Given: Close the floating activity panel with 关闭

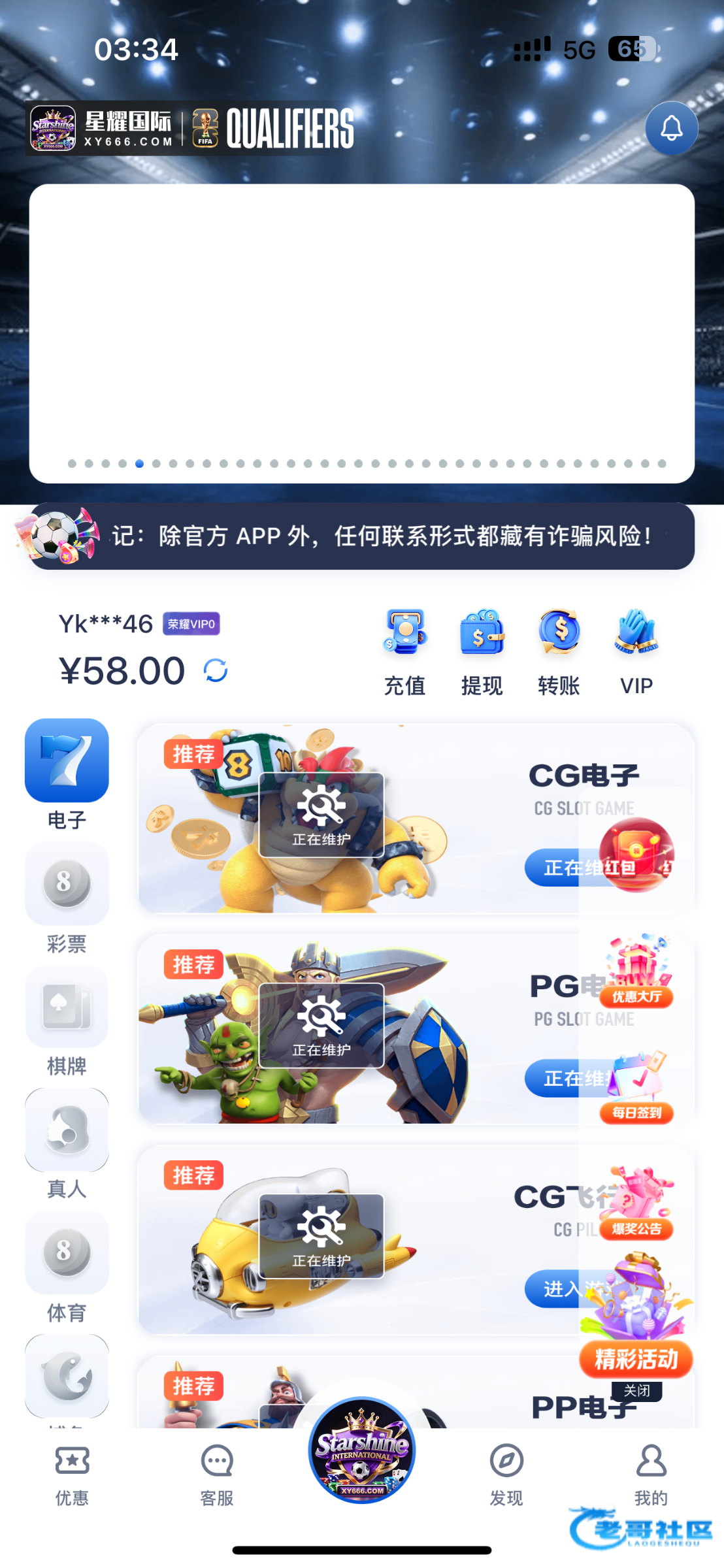Looking at the screenshot, I should click(636, 1390).
